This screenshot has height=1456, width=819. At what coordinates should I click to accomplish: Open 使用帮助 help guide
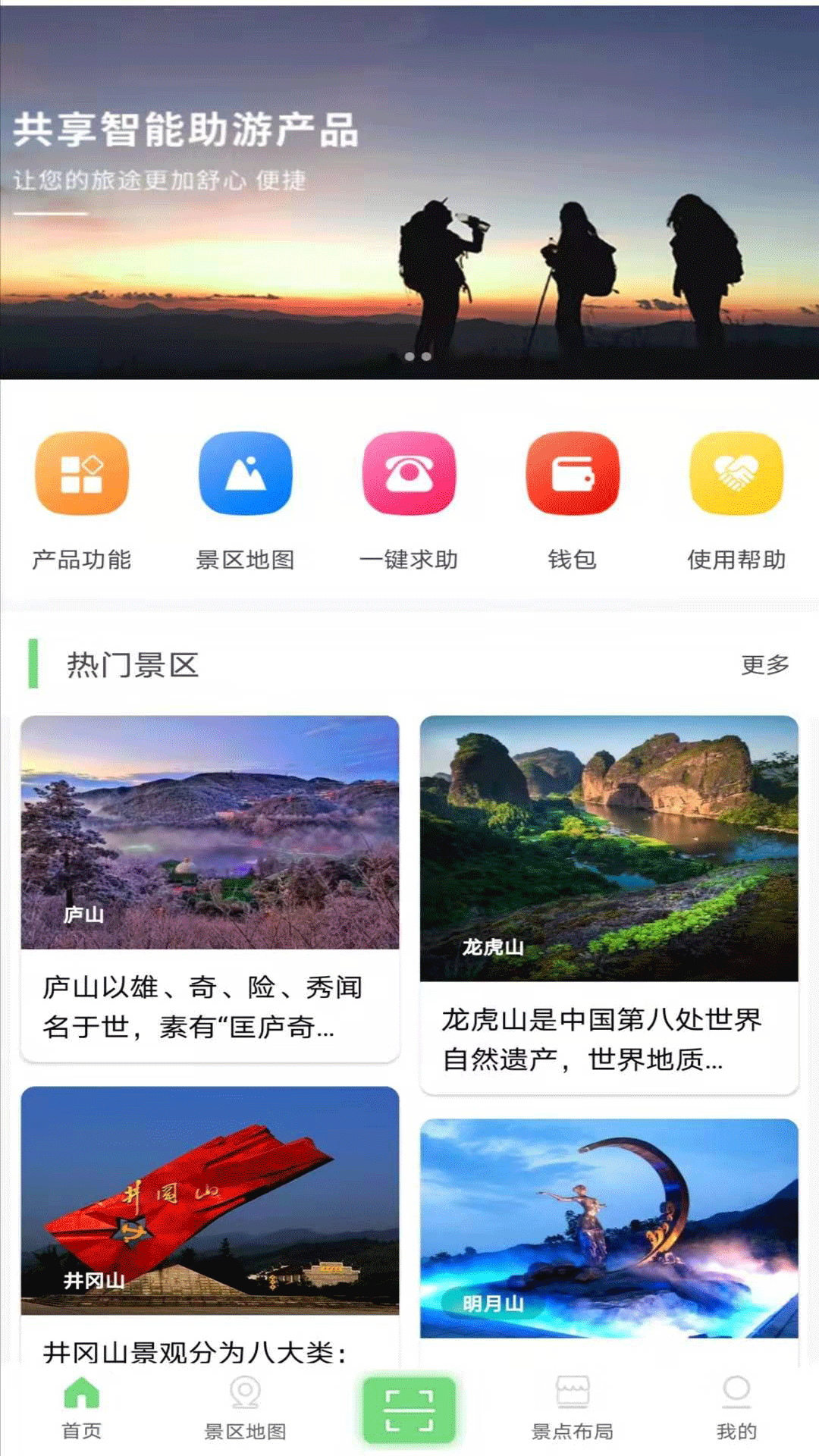tap(736, 474)
